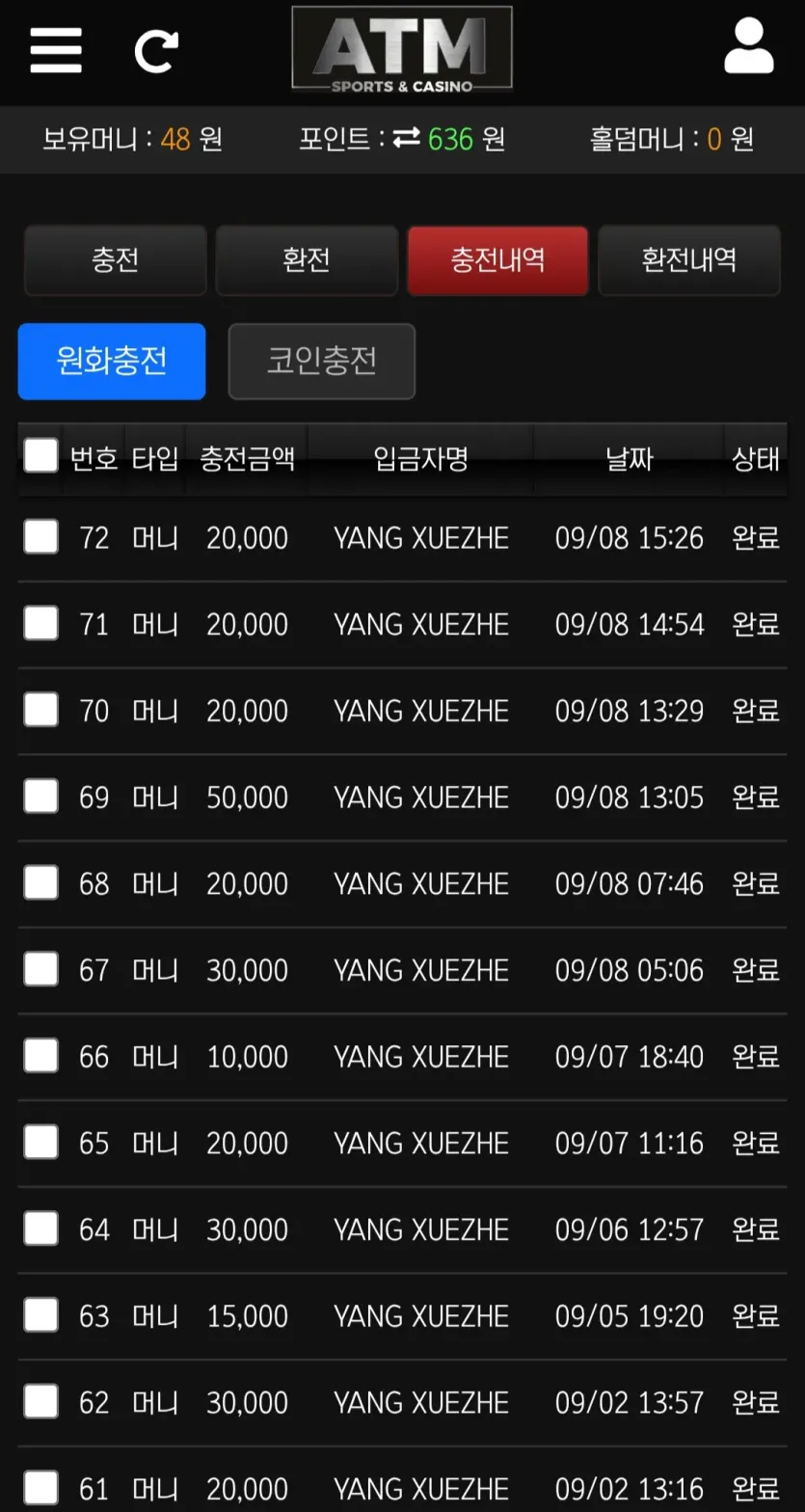Open the user profile icon
This screenshot has width=805, height=1512.
749,46
